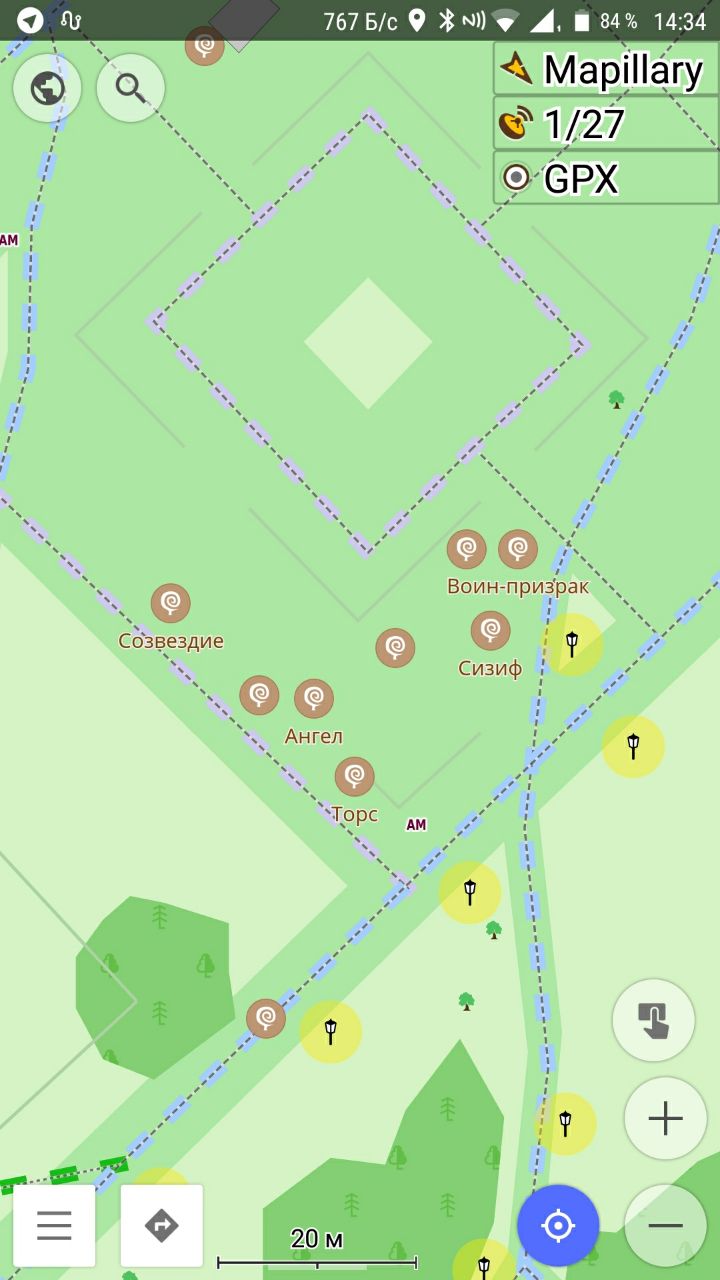Open the Mapillary widget
Screen dimensions: 720x1280
pyautogui.click(x=606, y=69)
